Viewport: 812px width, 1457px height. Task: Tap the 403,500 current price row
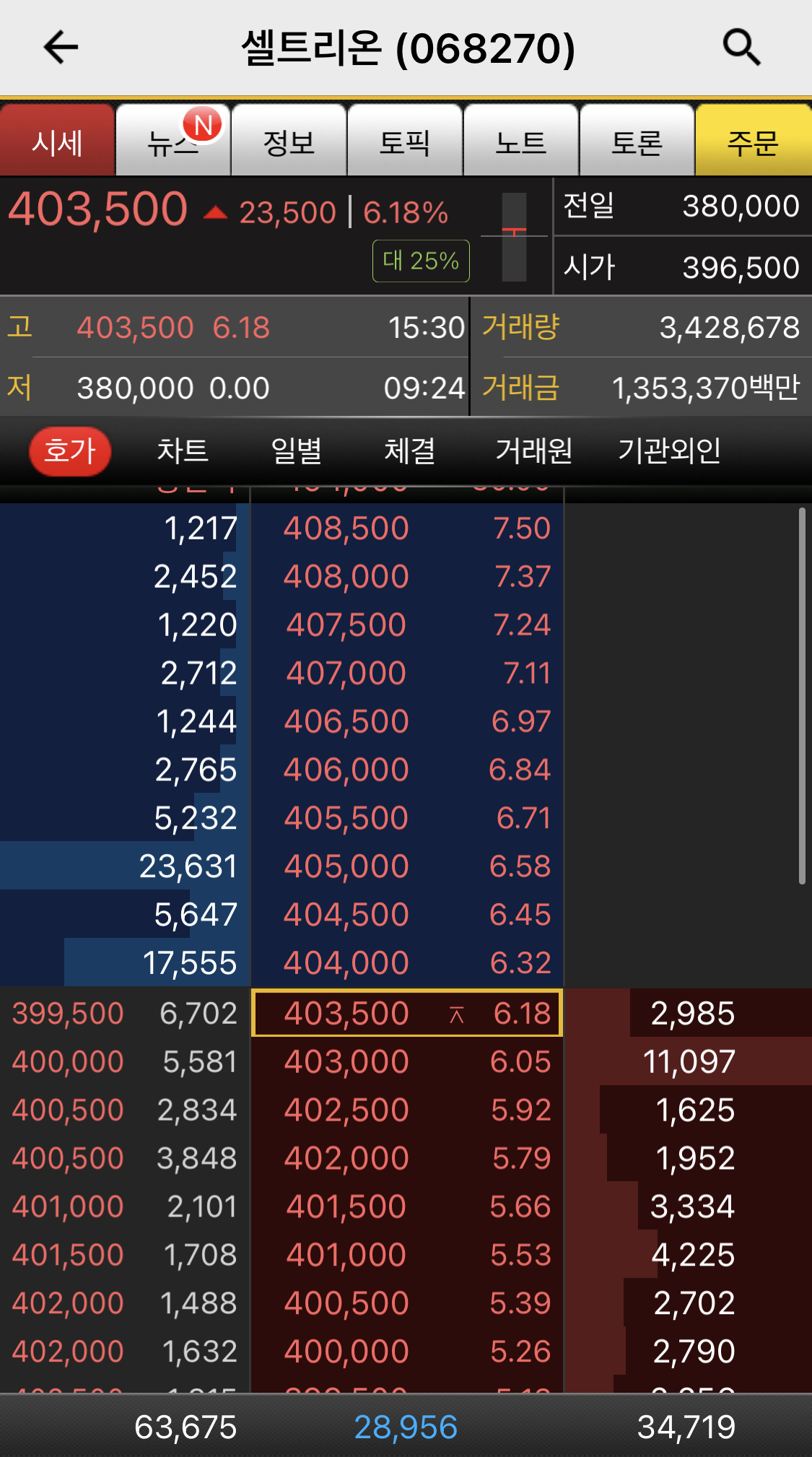pos(407,1013)
